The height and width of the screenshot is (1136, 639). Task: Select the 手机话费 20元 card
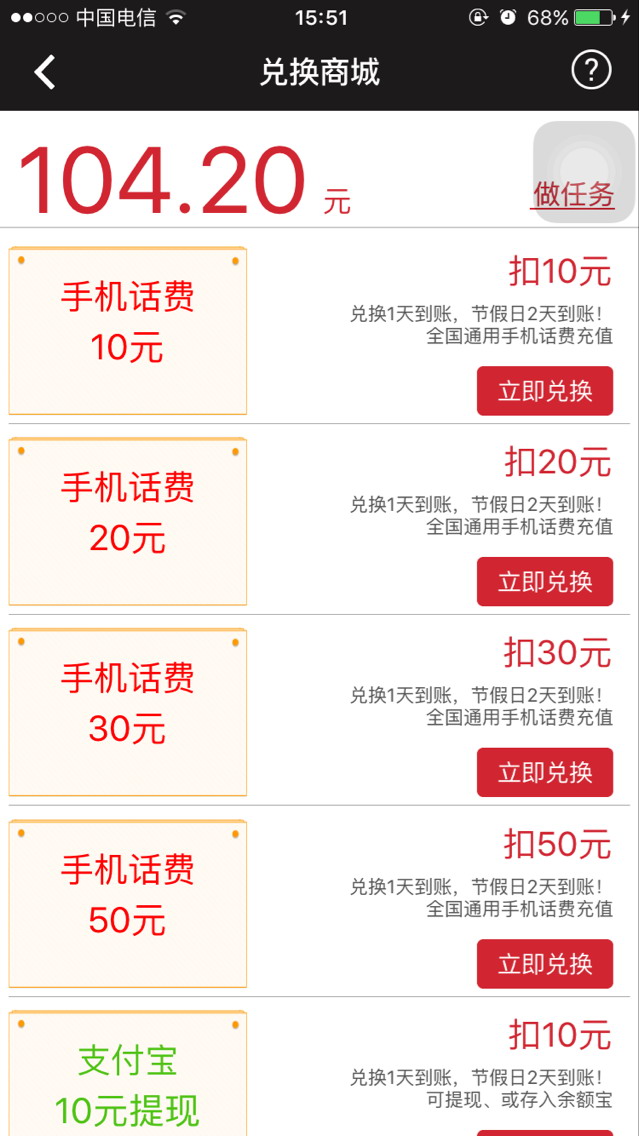[x=128, y=522]
